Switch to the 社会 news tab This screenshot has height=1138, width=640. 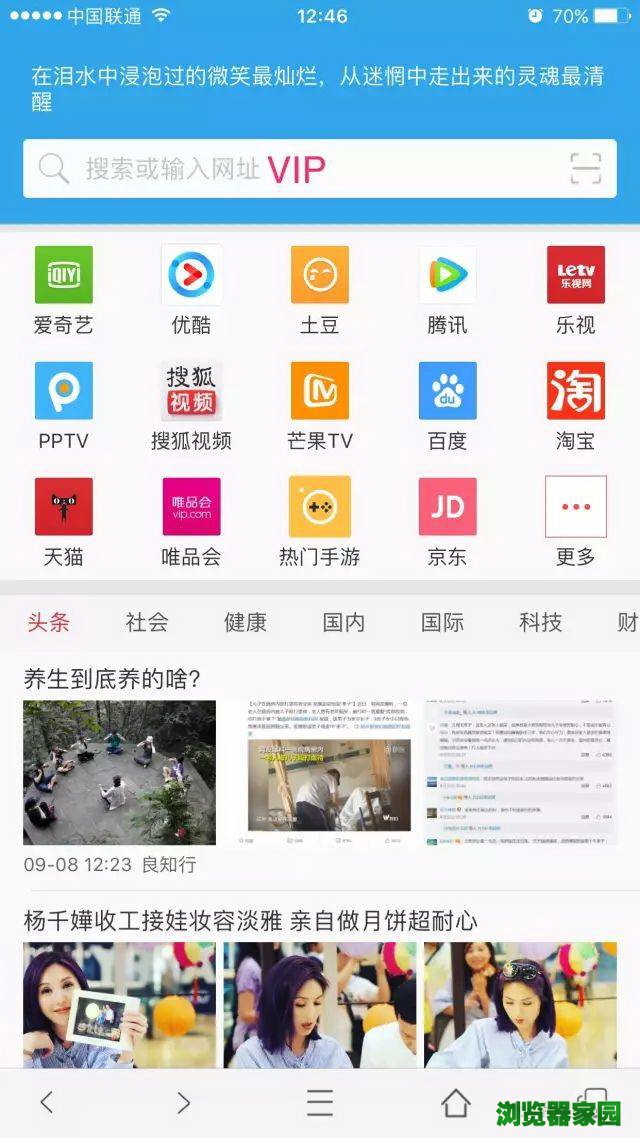(x=147, y=622)
